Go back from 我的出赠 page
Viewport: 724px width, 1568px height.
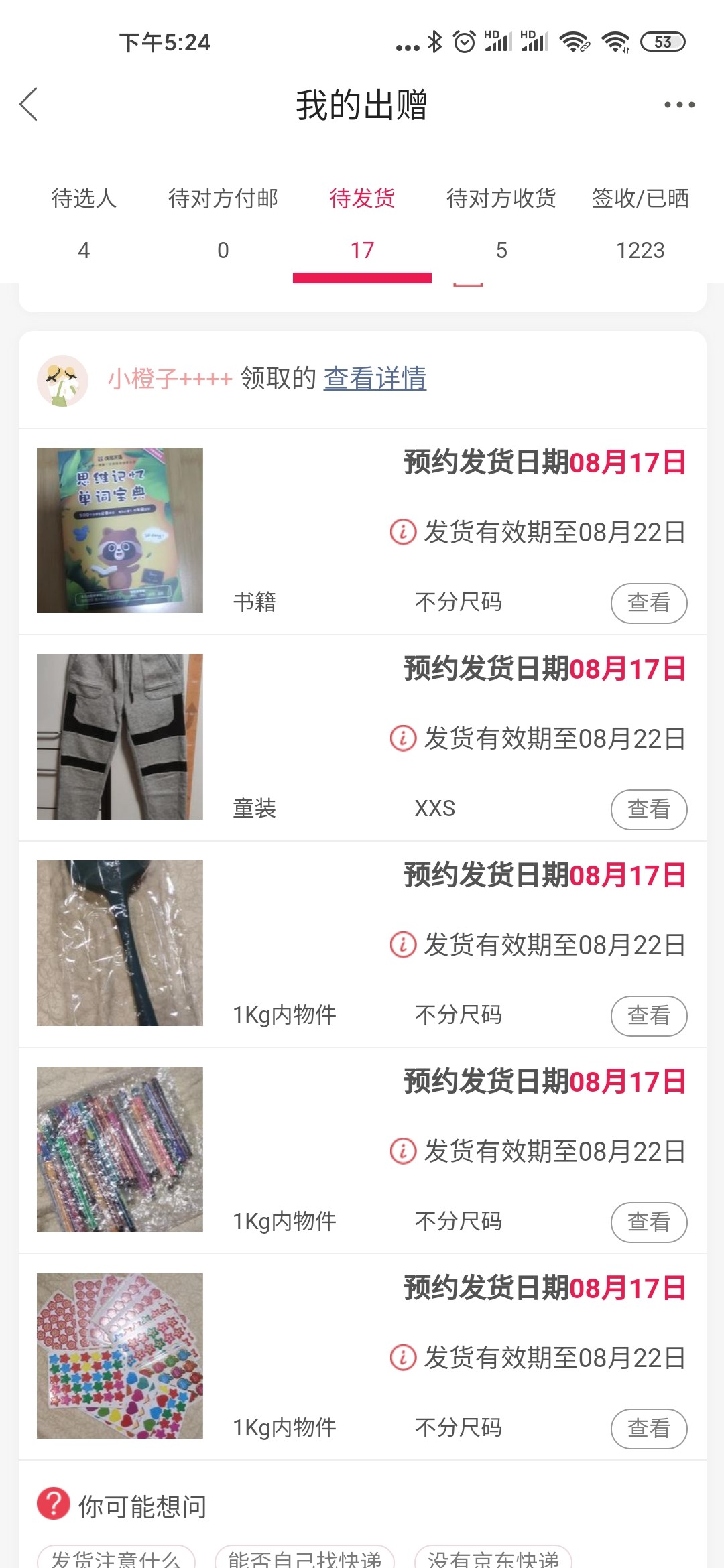click(29, 105)
